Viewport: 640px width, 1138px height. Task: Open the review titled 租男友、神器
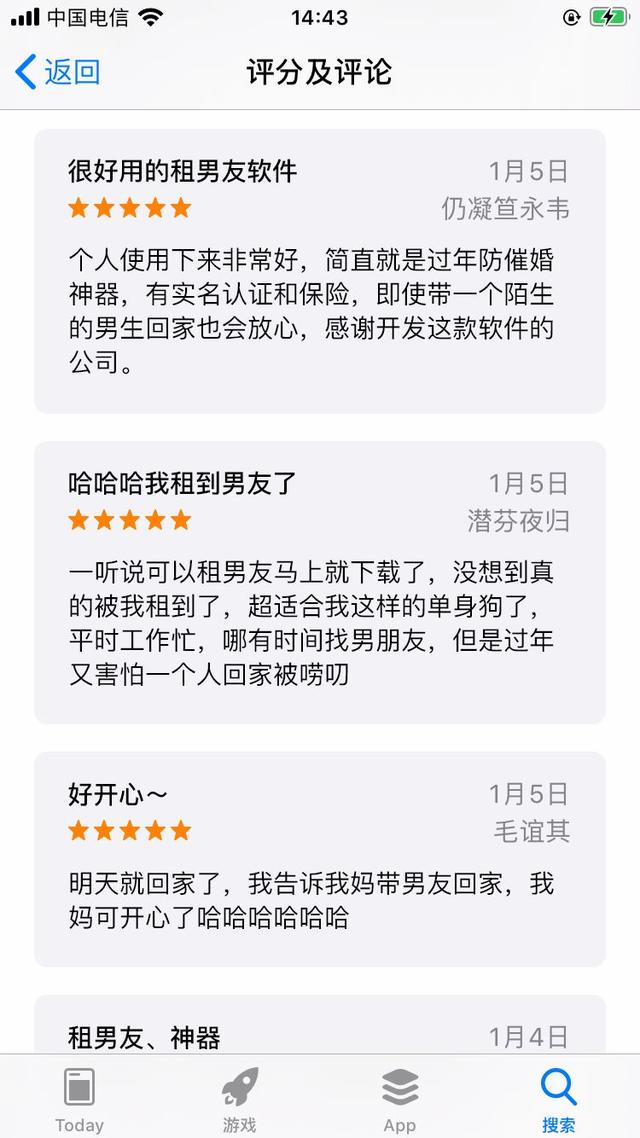coord(320,1024)
